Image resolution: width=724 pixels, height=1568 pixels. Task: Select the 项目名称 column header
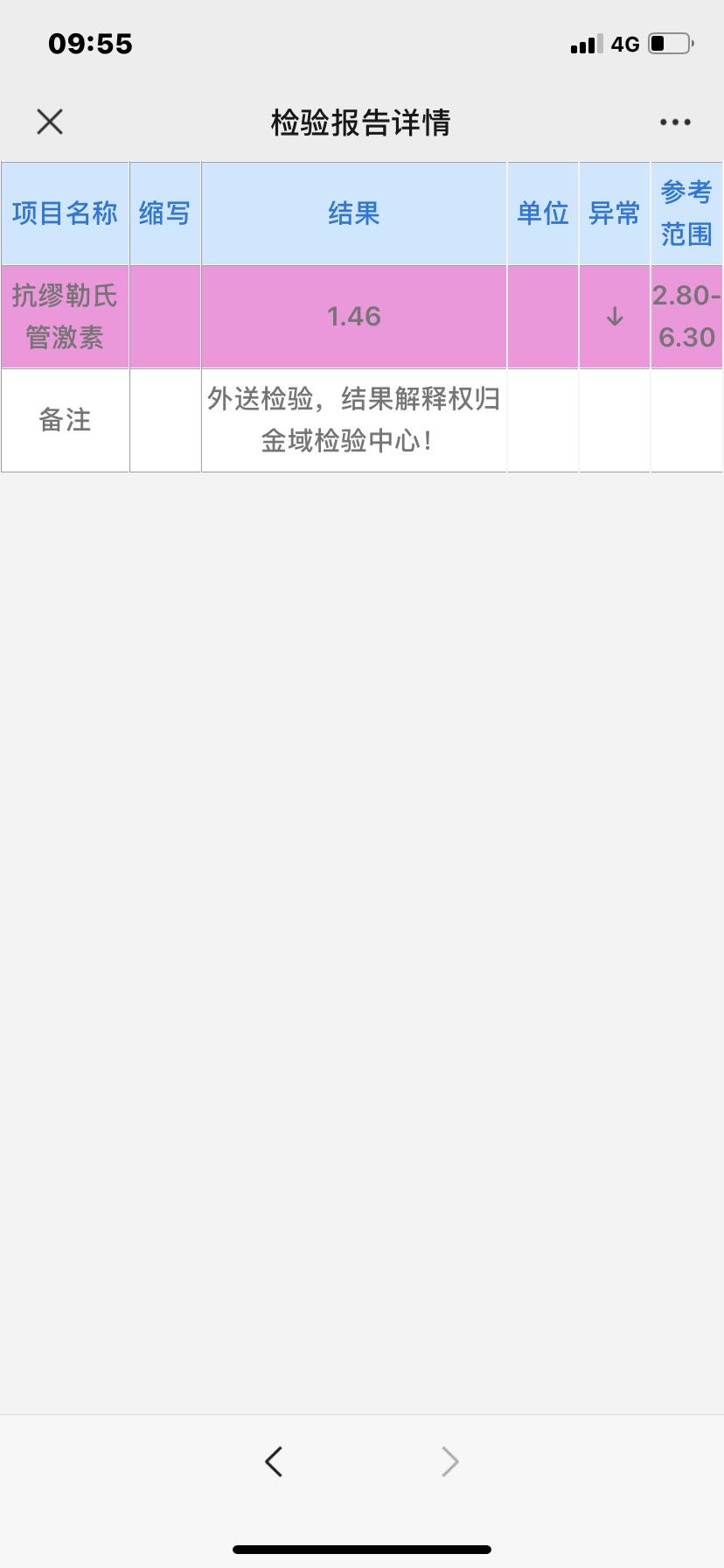click(x=66, y=213)
